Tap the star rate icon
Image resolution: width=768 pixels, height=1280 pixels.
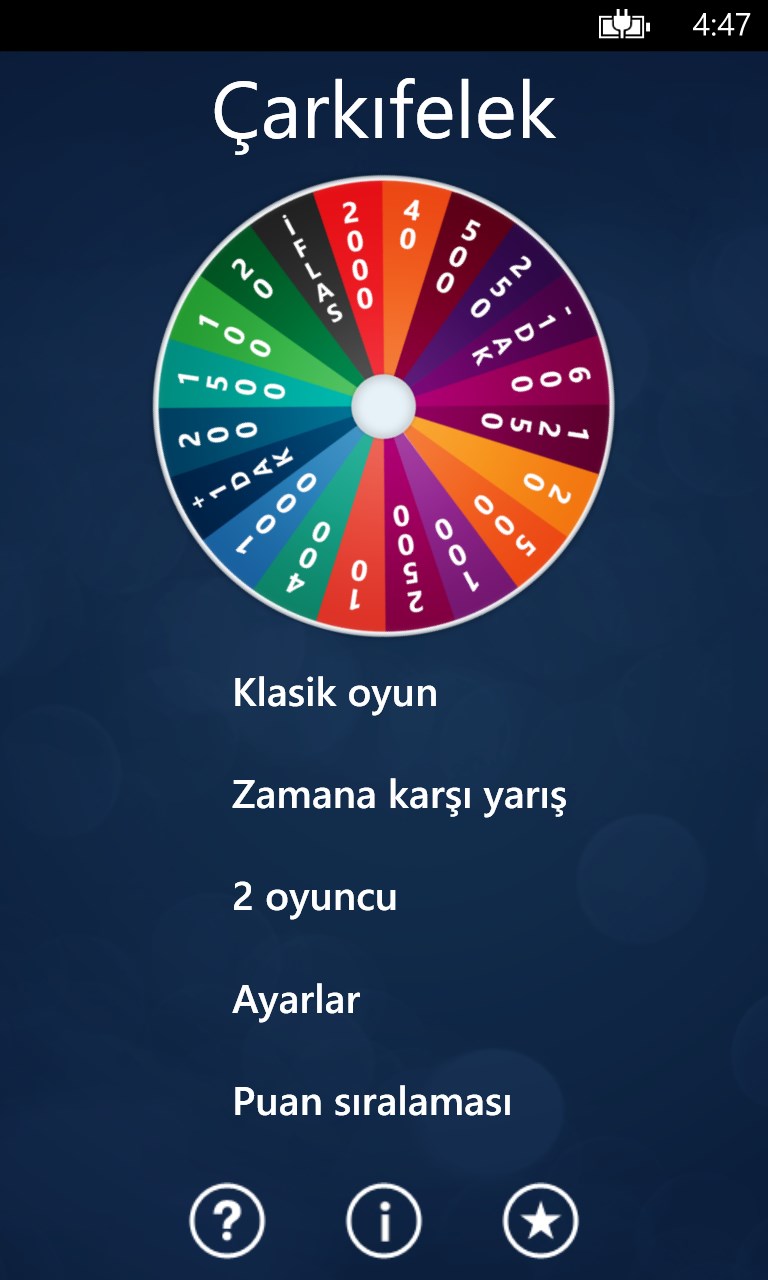[540, 1220]
